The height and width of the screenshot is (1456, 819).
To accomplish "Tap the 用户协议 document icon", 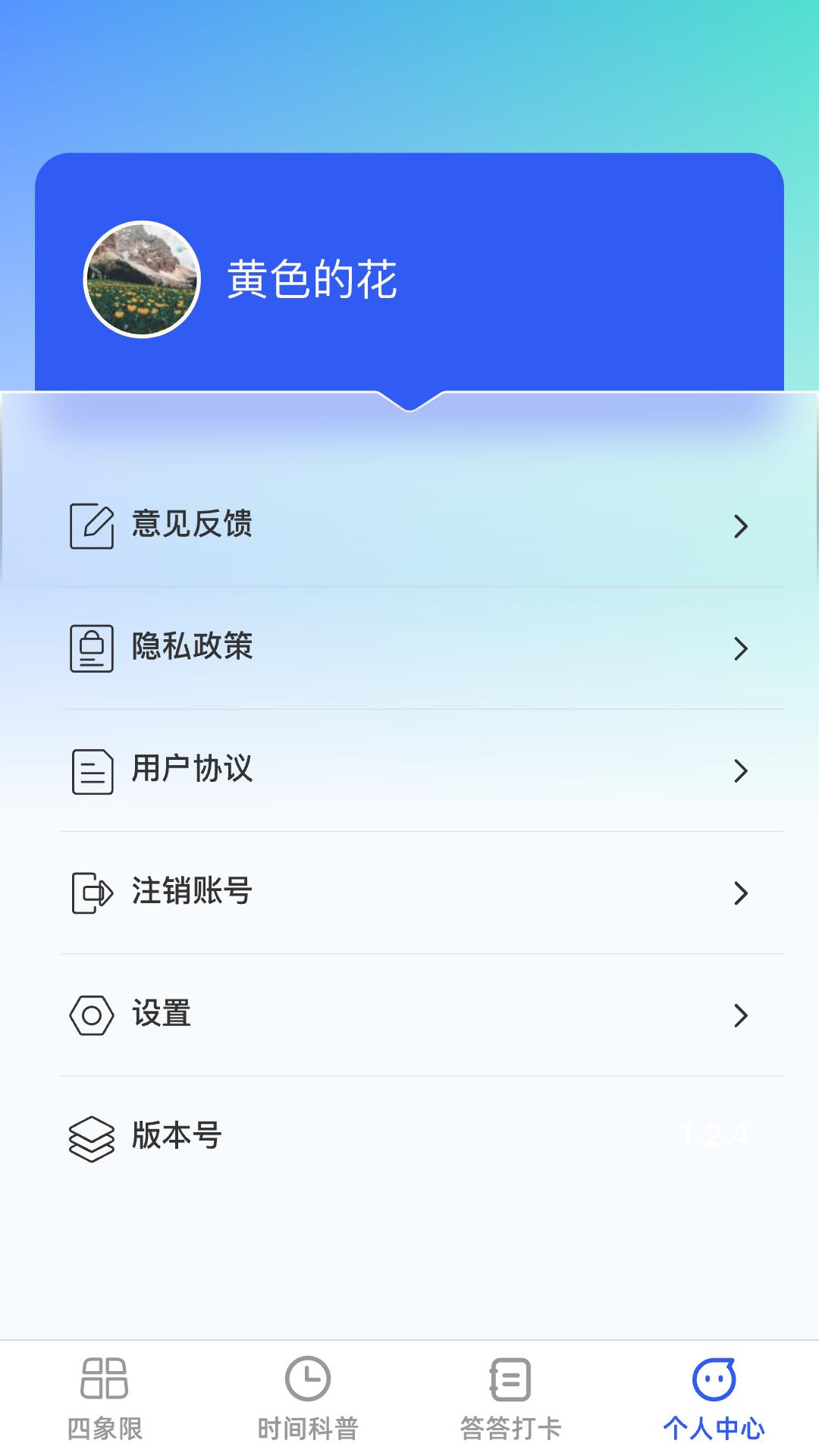I will 92,770.
